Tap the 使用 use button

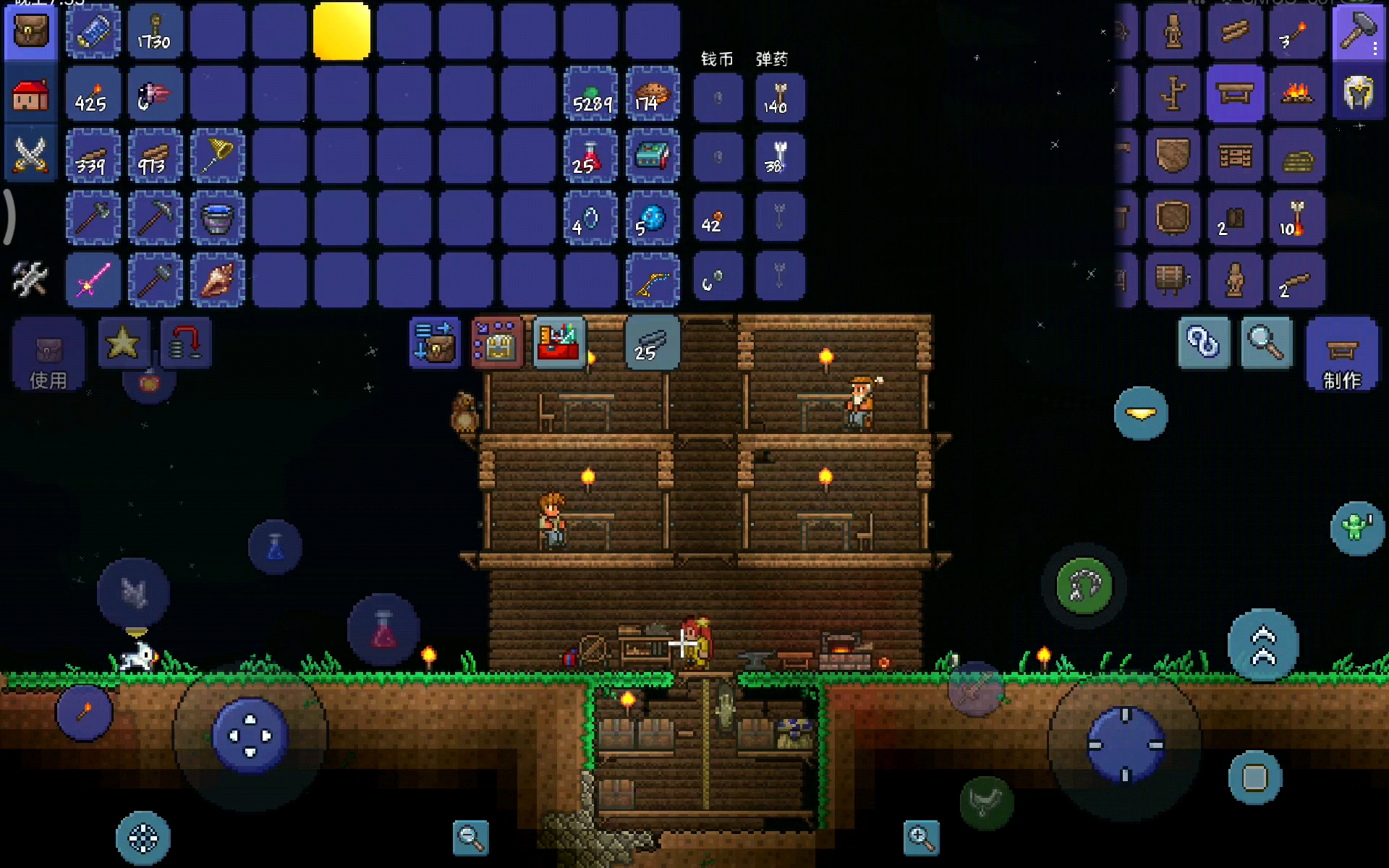click(x=48, y=354)
